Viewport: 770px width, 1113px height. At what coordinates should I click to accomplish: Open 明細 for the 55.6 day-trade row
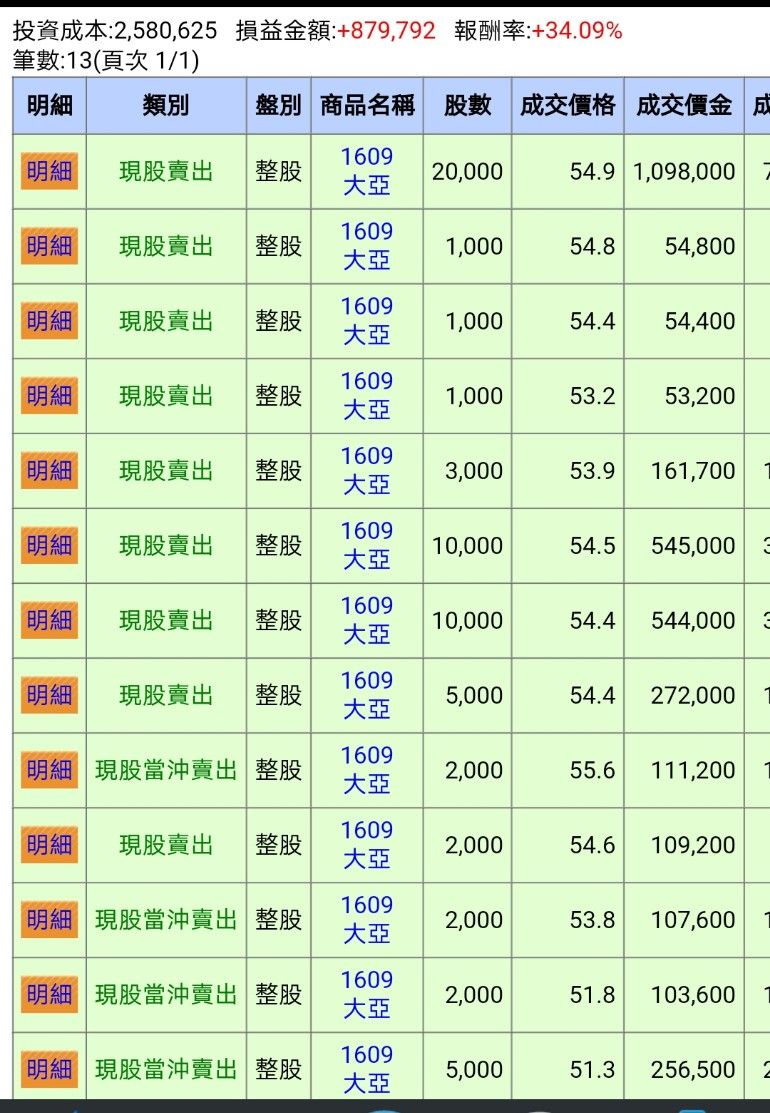[48, 770]
